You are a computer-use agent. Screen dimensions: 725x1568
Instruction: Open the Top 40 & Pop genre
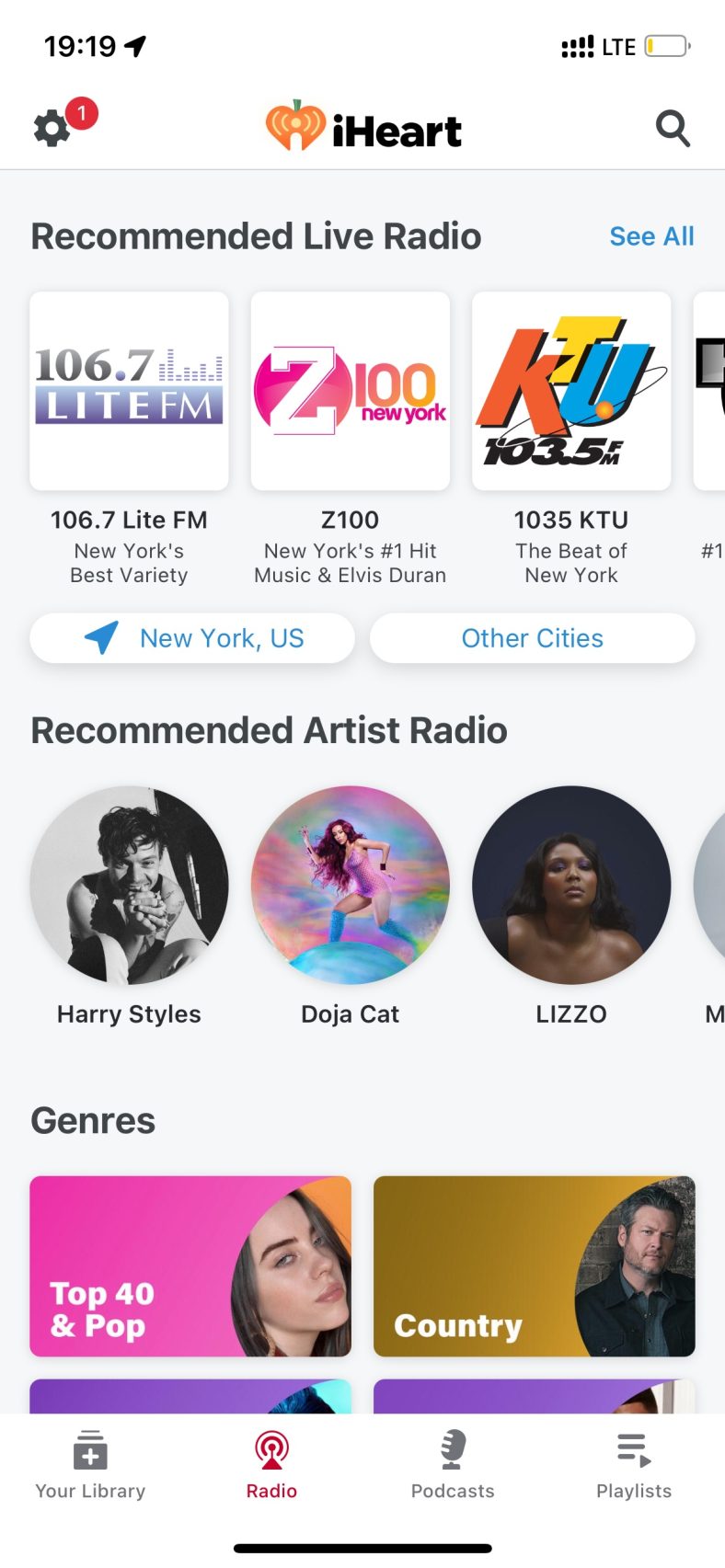point(190,1266)
